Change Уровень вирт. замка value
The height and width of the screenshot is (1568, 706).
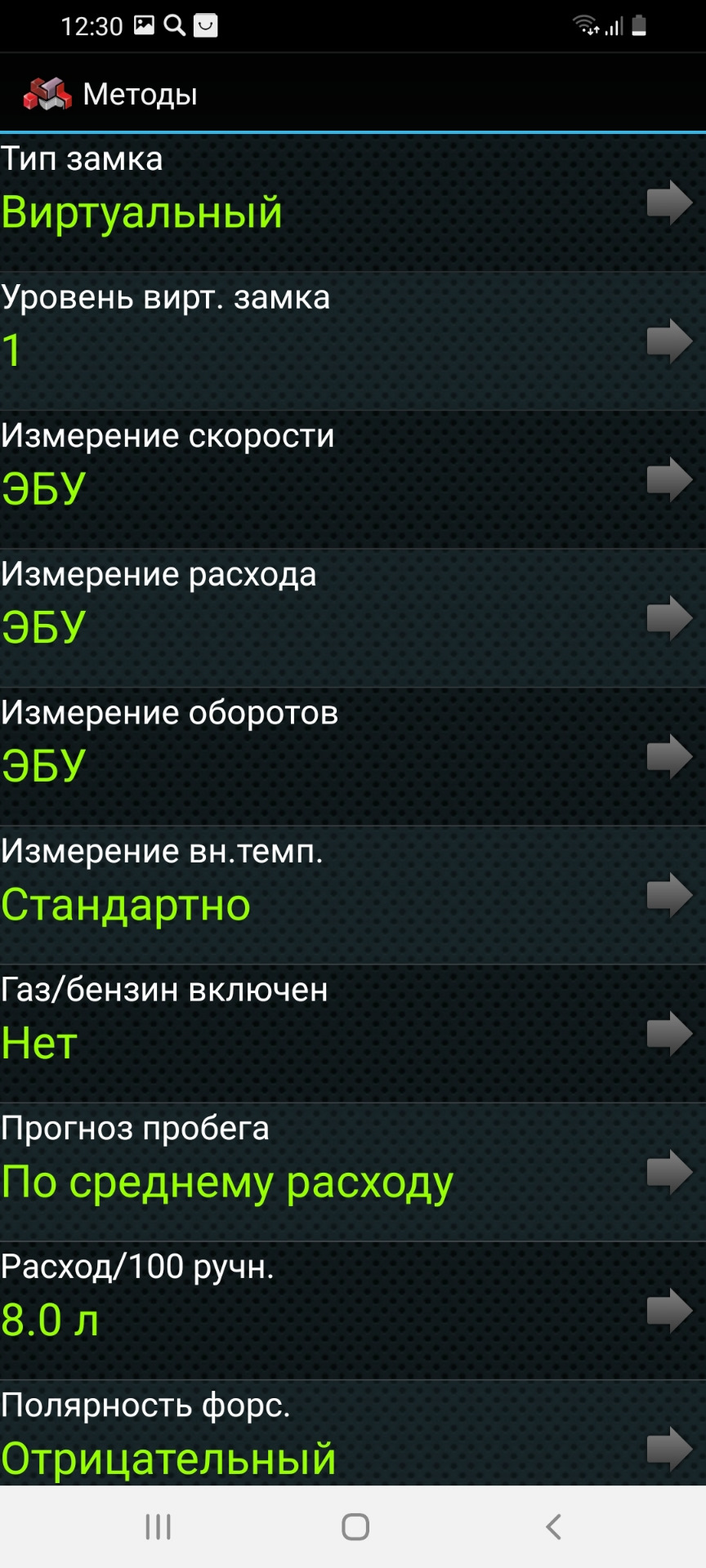[353, 341]
